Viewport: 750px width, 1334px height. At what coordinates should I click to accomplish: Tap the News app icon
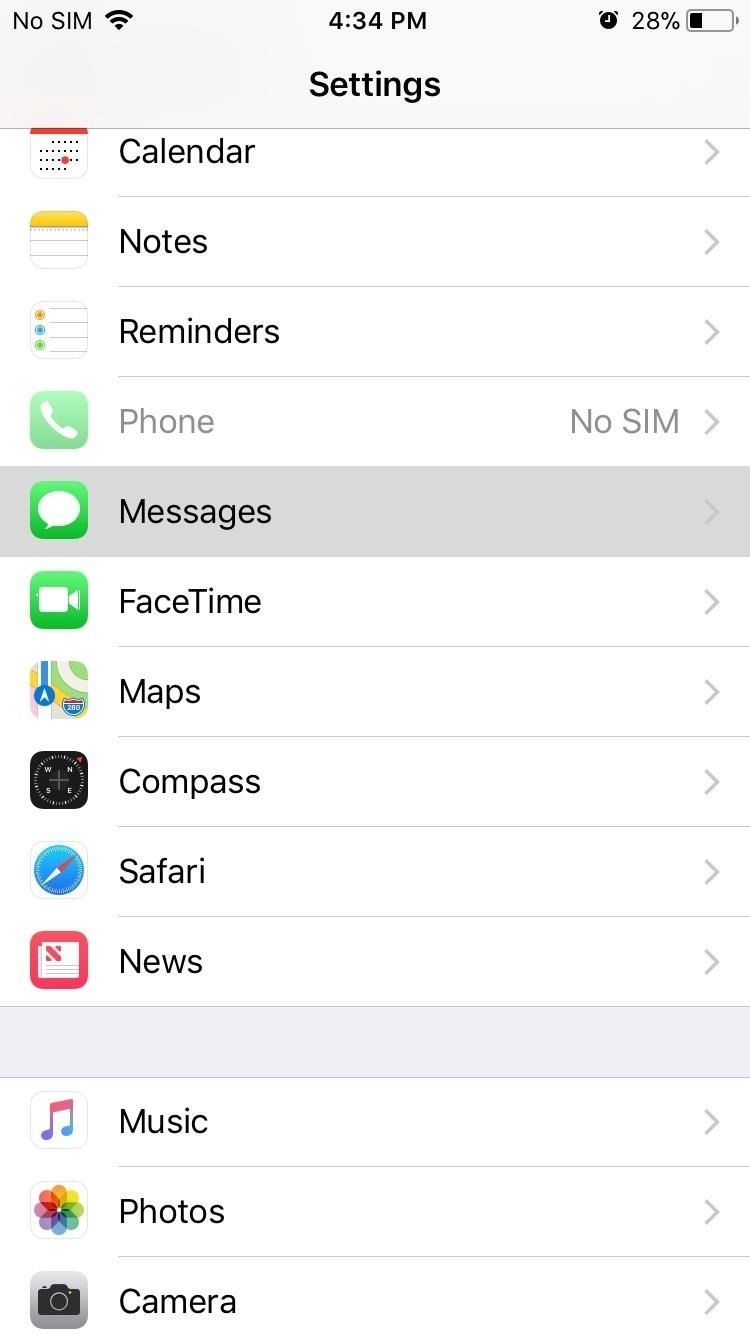pos(58,961)
